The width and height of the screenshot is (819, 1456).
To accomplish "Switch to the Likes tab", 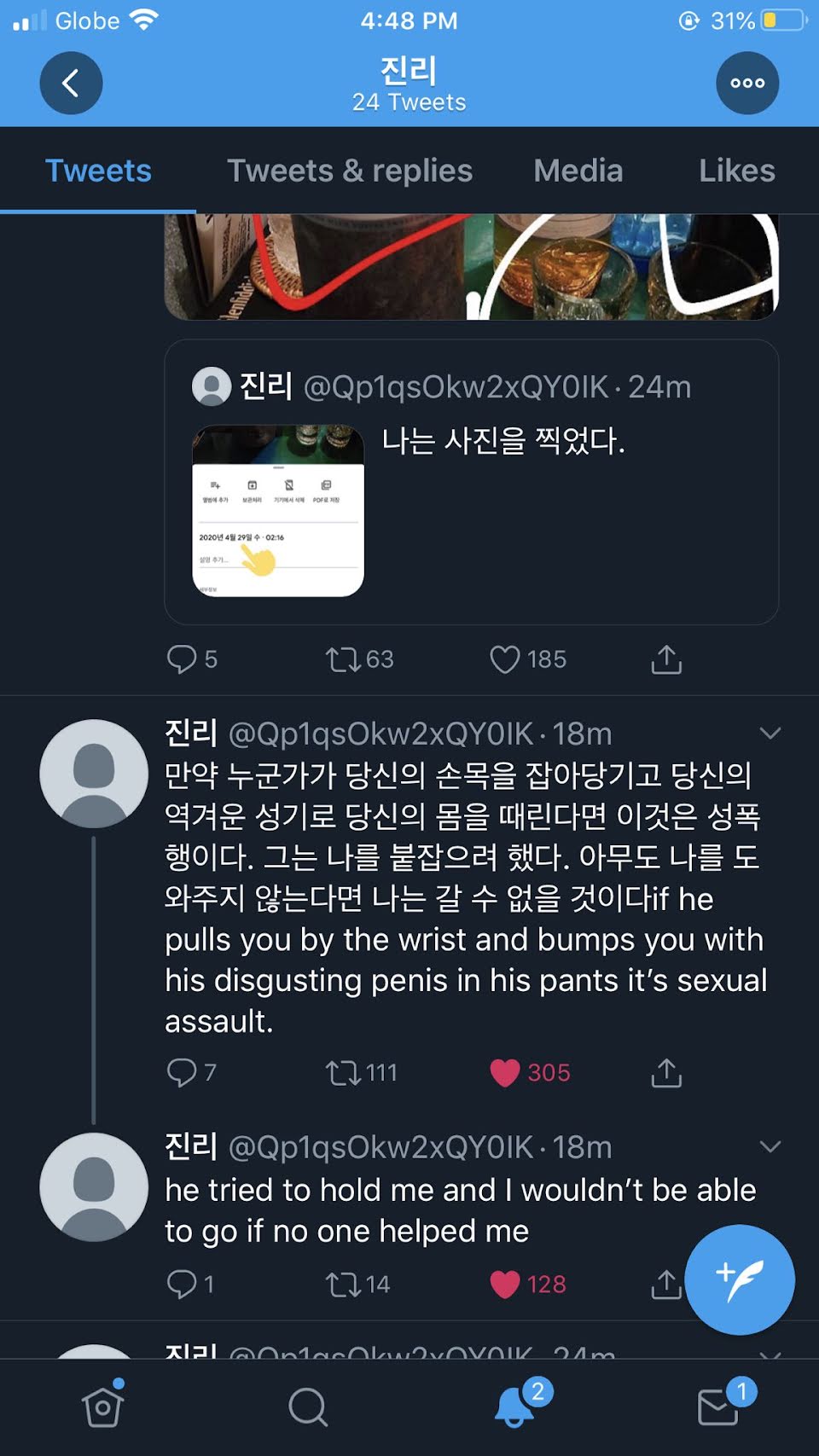I will [736, 171].
